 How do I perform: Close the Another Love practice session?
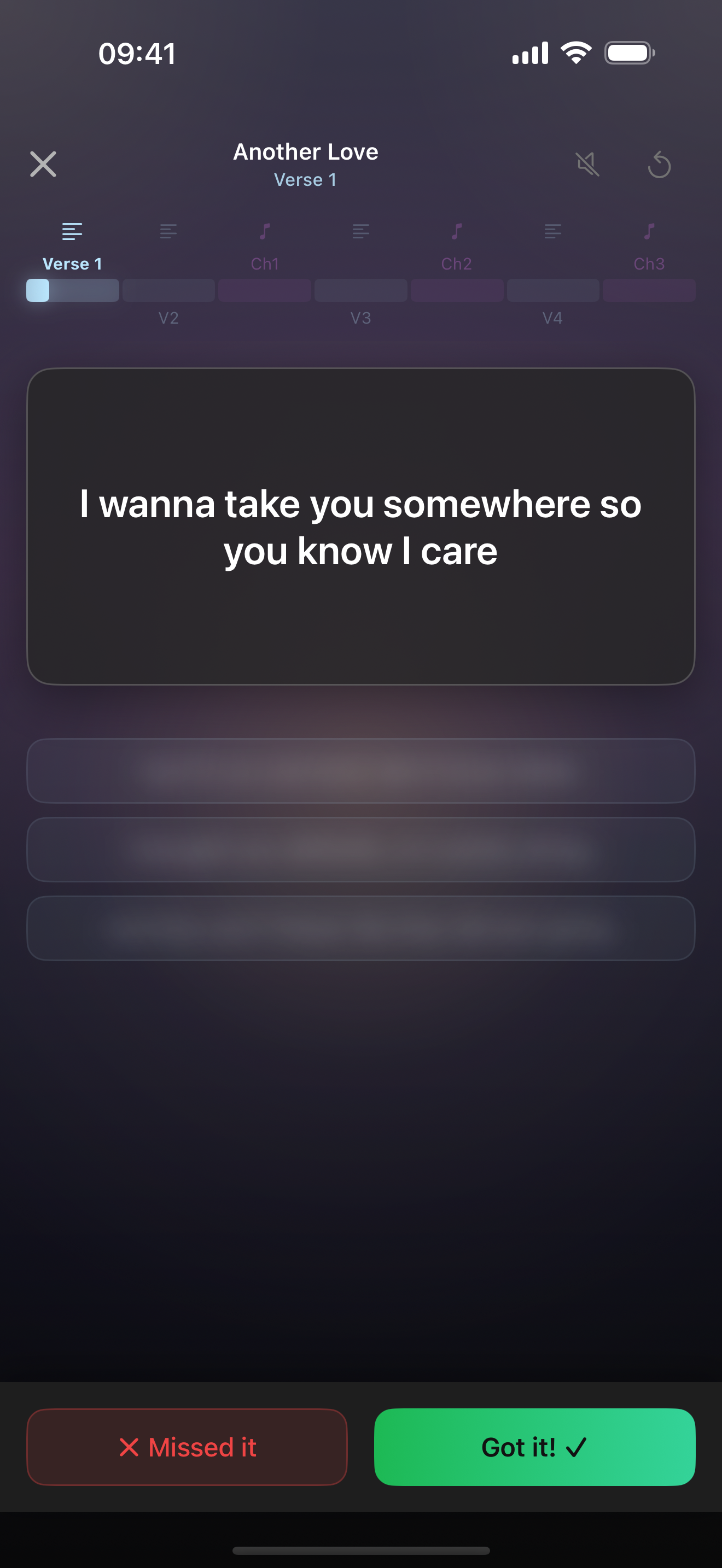click(43, 165)
